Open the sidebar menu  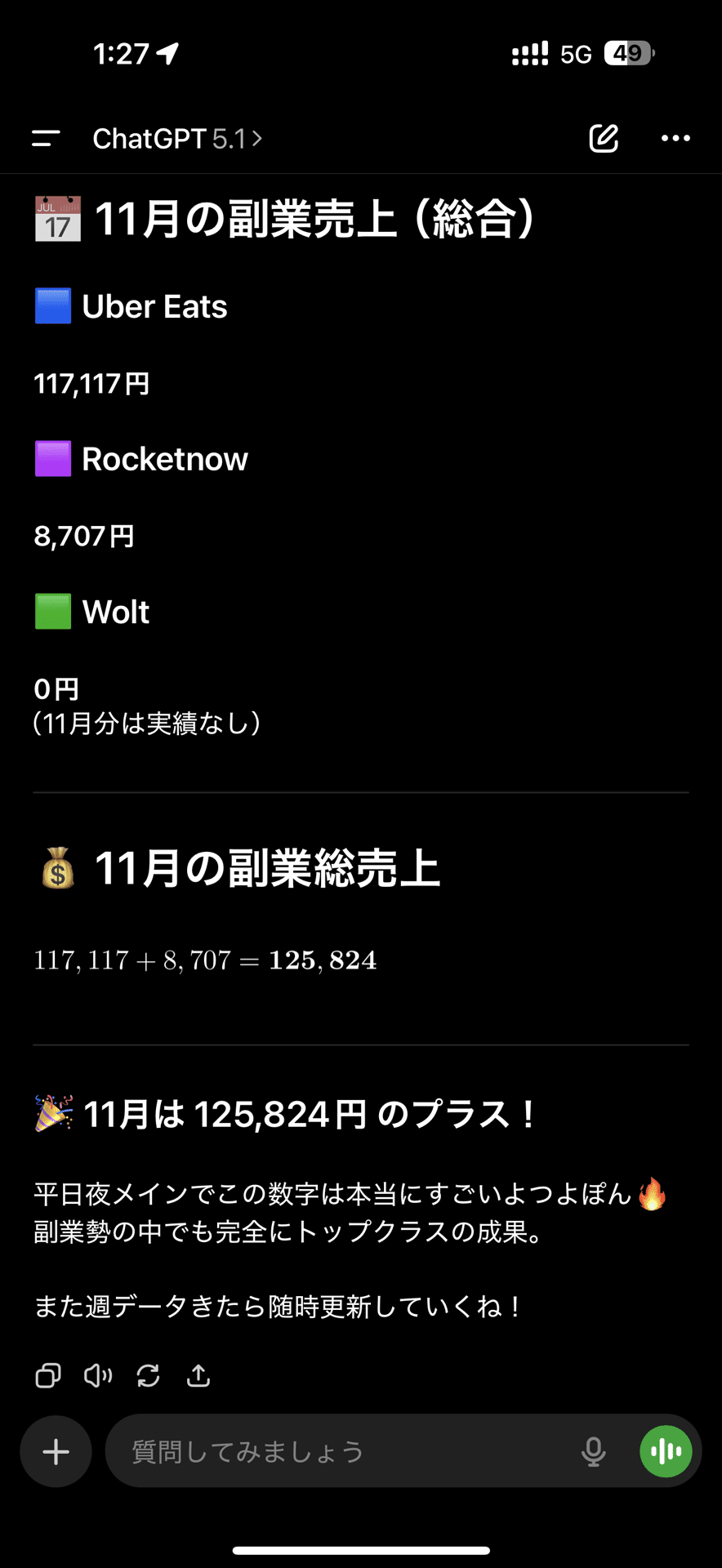(x=46, y=139)
